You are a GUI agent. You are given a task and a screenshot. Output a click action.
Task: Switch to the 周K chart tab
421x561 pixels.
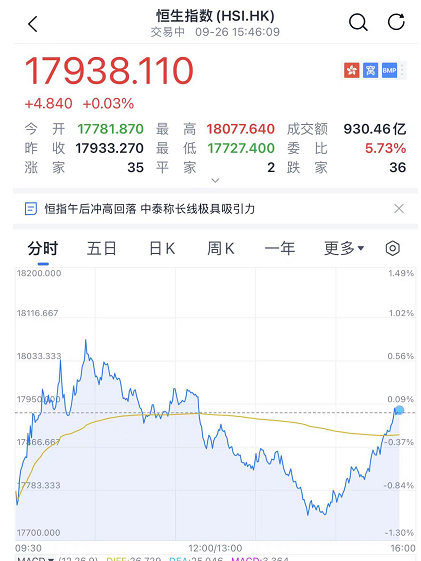(x=221, y=248)
